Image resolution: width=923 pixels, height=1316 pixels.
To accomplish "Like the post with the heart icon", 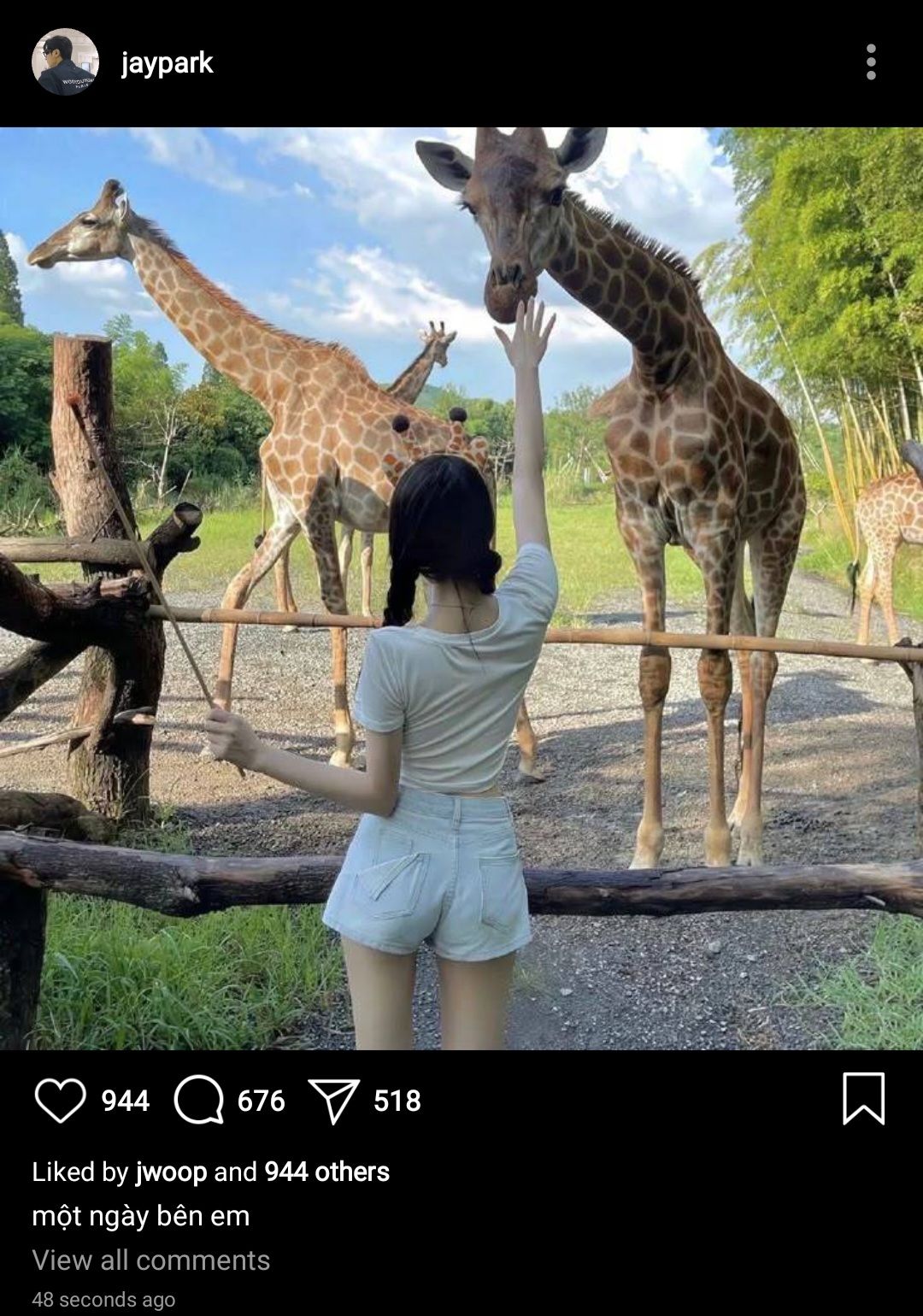I will pos(60,1100).
